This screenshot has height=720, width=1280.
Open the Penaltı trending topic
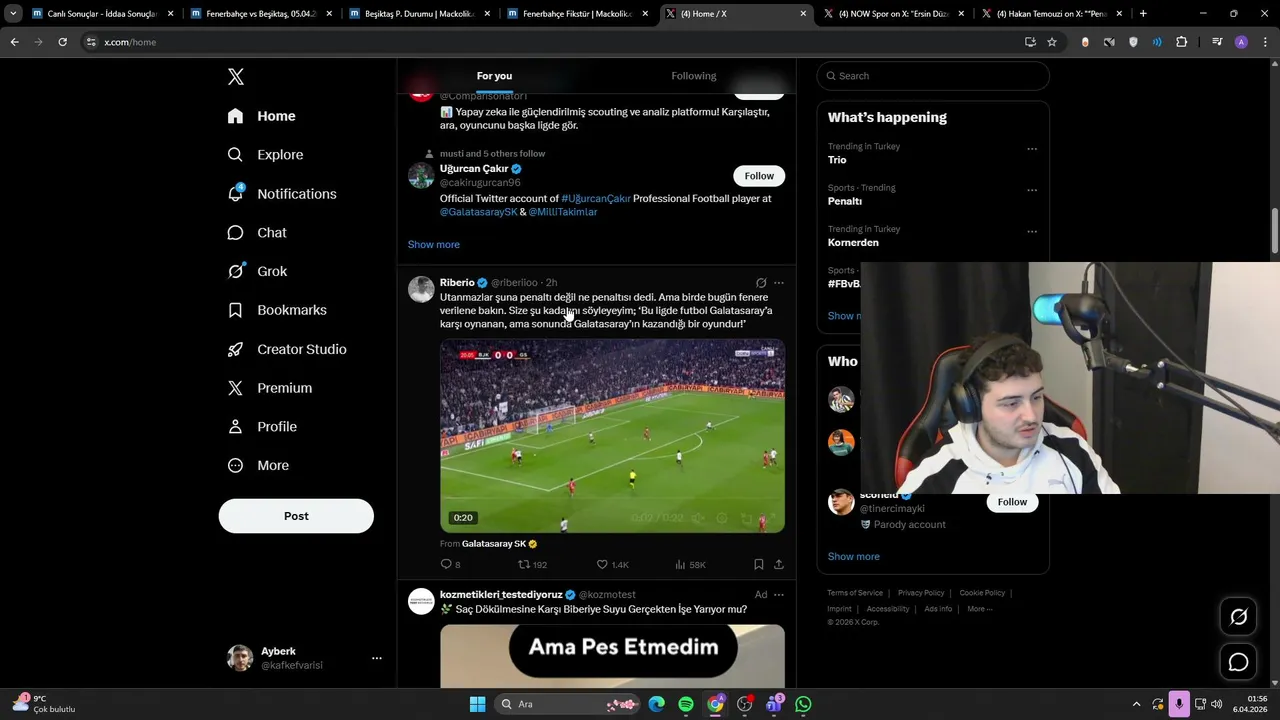click(845, 201)
